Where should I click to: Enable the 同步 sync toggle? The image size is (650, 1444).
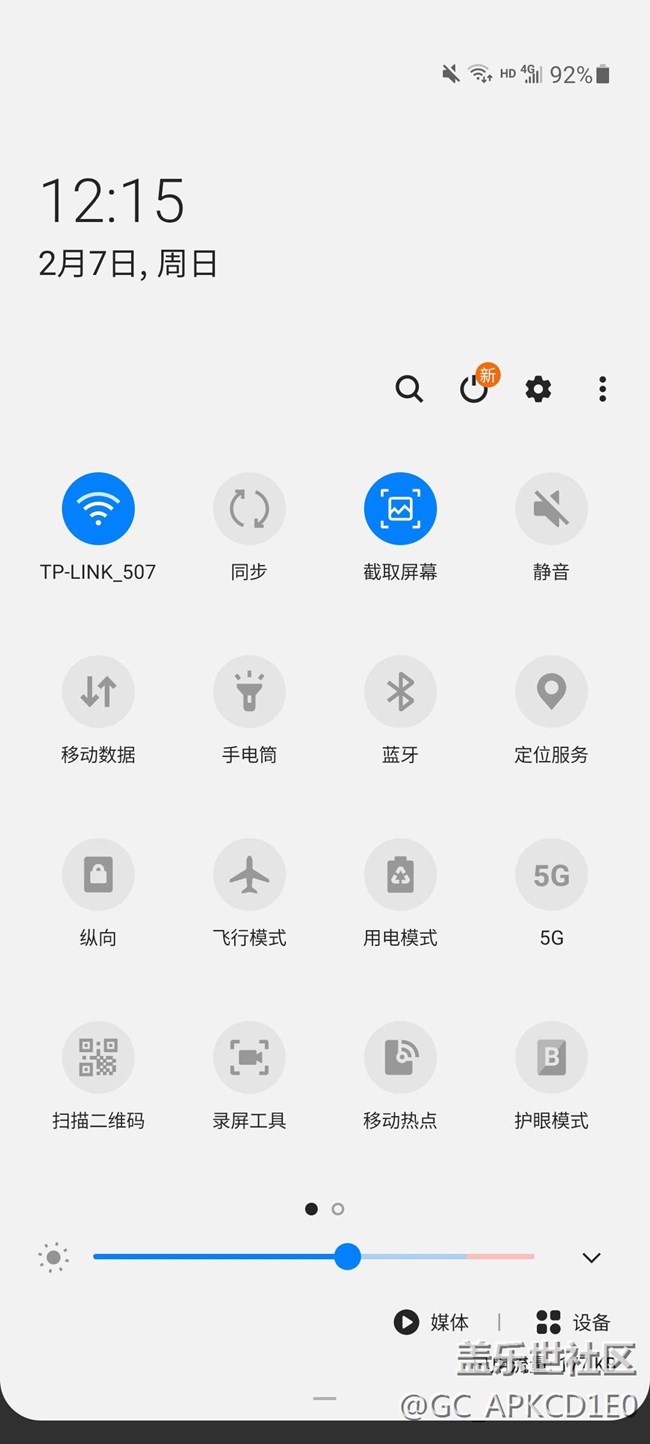coord(249,508)
